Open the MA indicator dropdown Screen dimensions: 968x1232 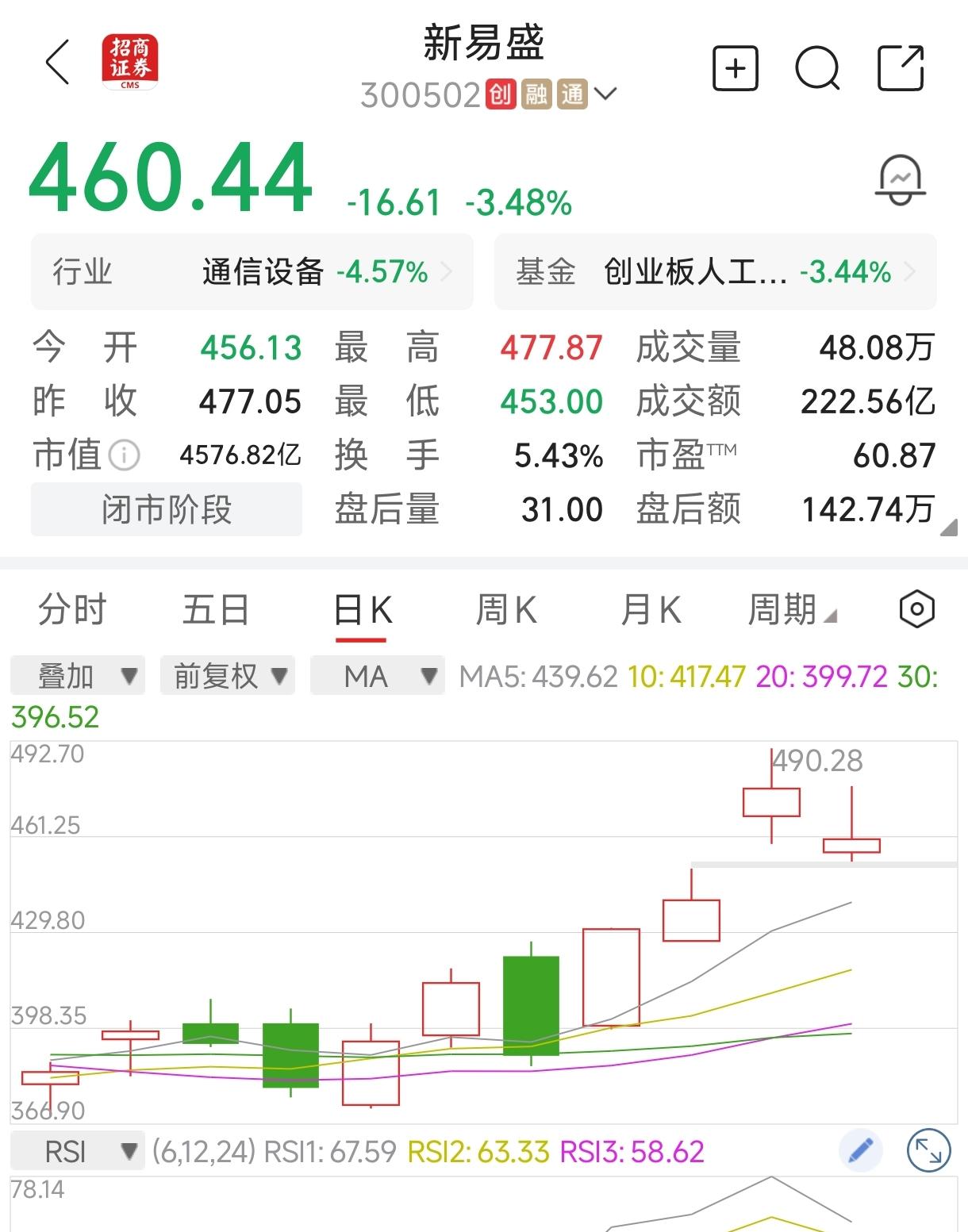pos(377,676)
